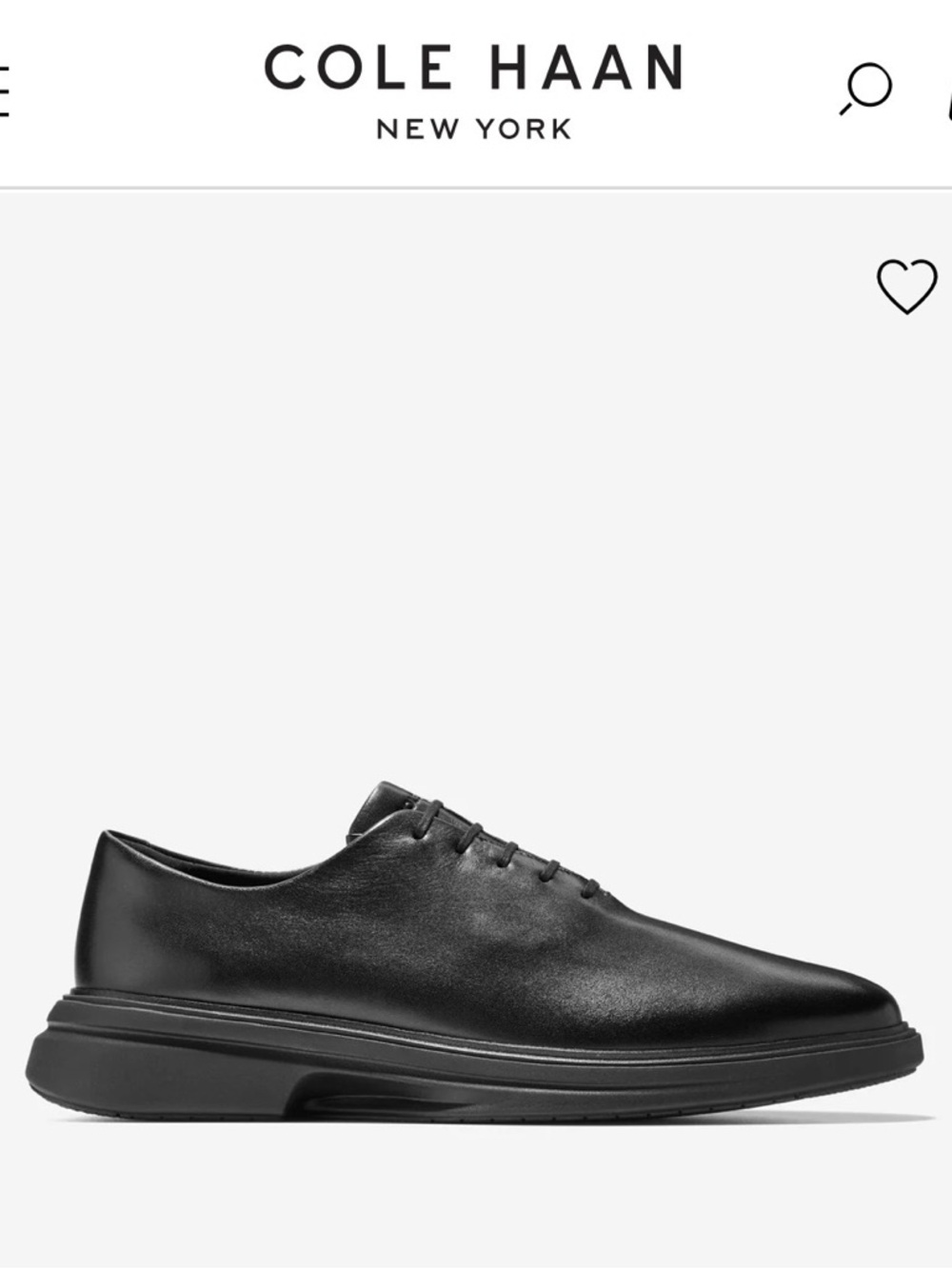Tap the wishlist heart on the product image

pos(906,286)
